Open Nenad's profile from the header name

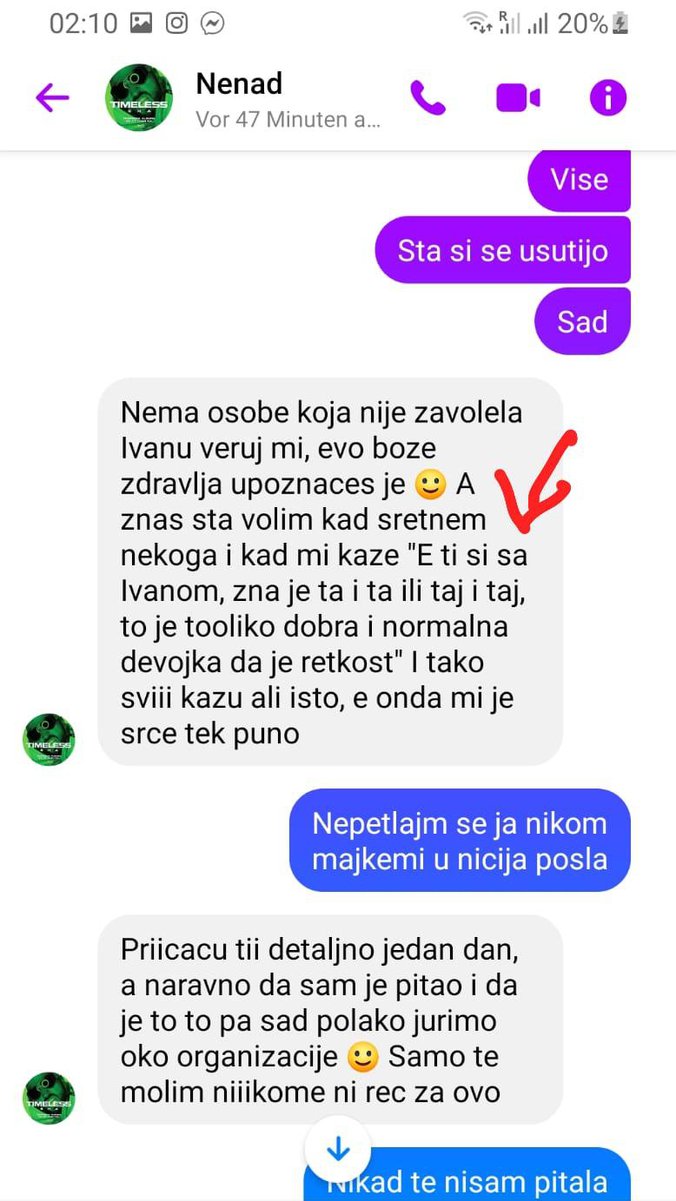(x=240, y=84)
